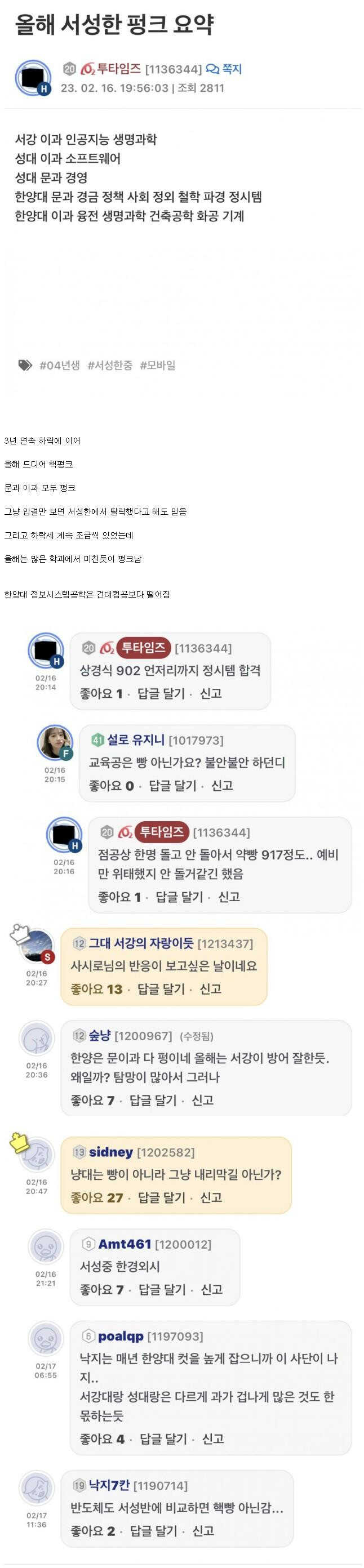Like sidney's comment
364x1568 pixels.
coord(97,1197)
